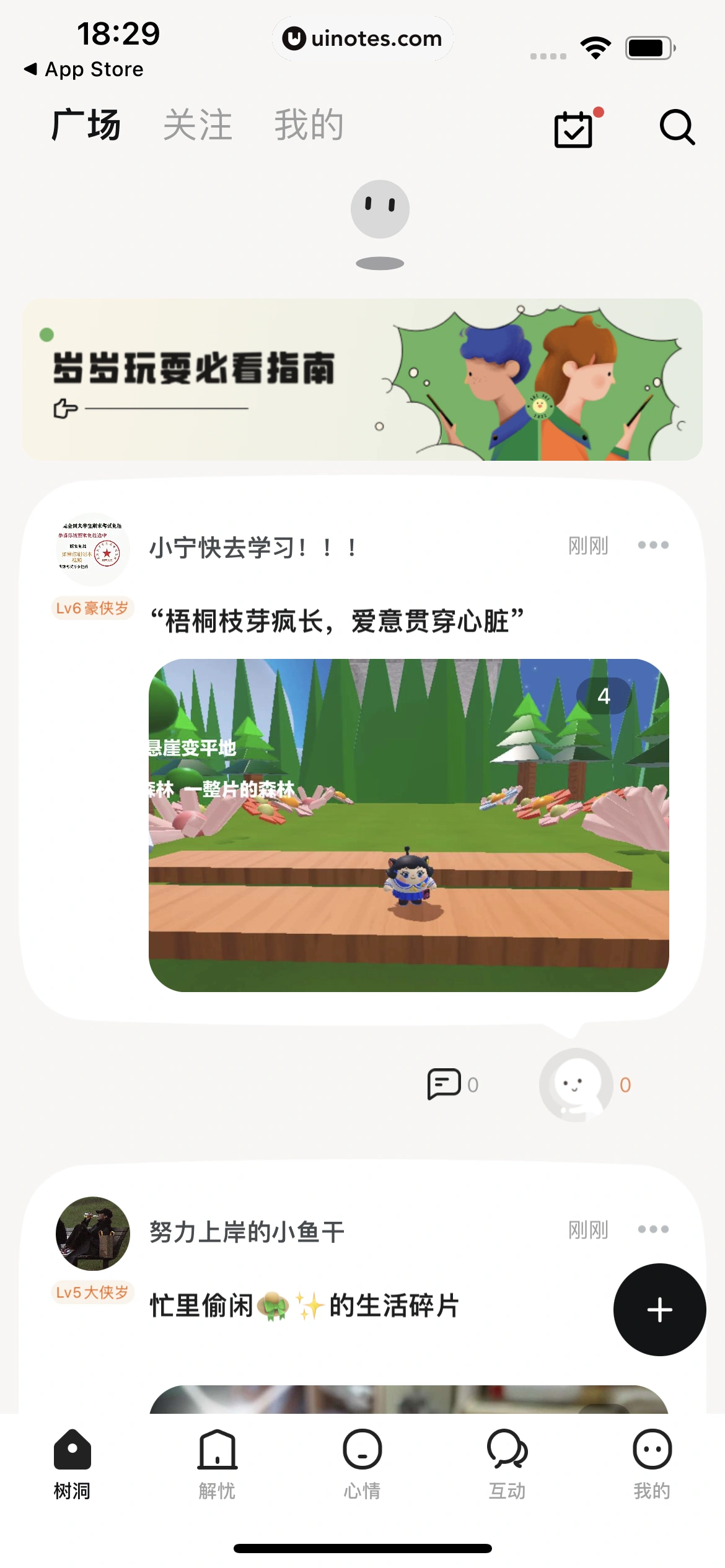Open 小宁快去学习's profile avatar
The width and height of the screenshot is (725, 1568).
tap(93, 549)
